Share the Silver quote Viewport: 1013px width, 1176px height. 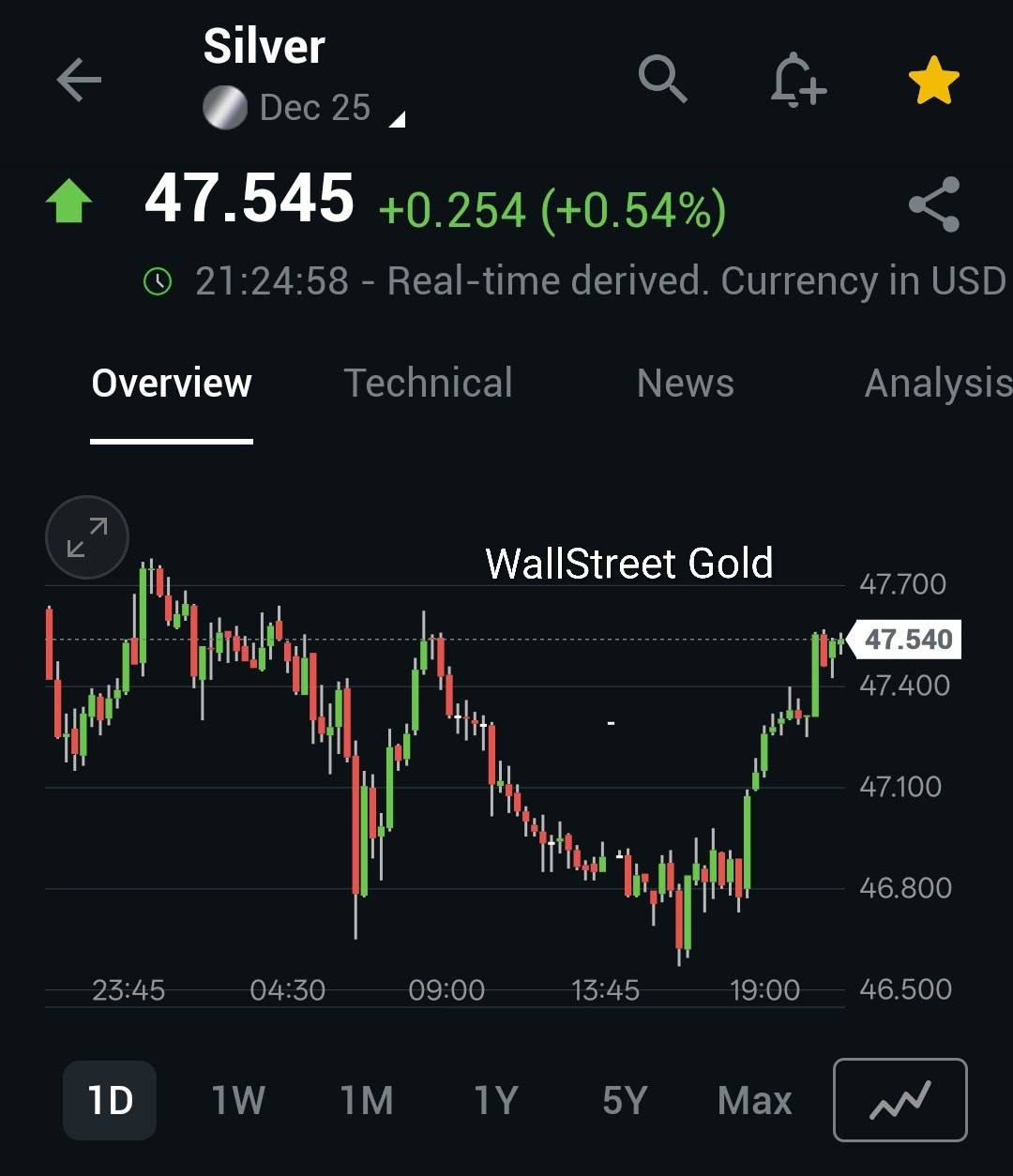(934, 204)
